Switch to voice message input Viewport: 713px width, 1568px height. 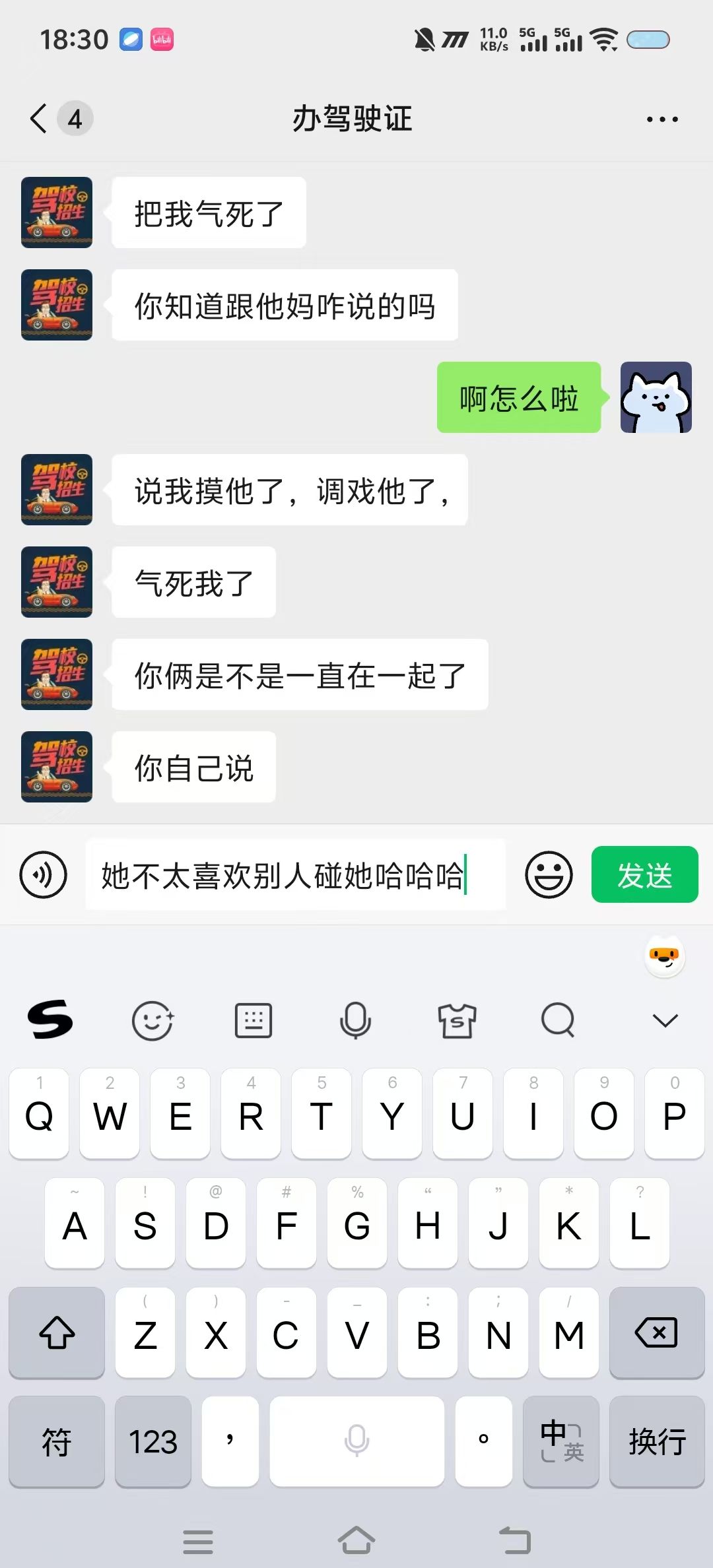click(x=44, y=875)
